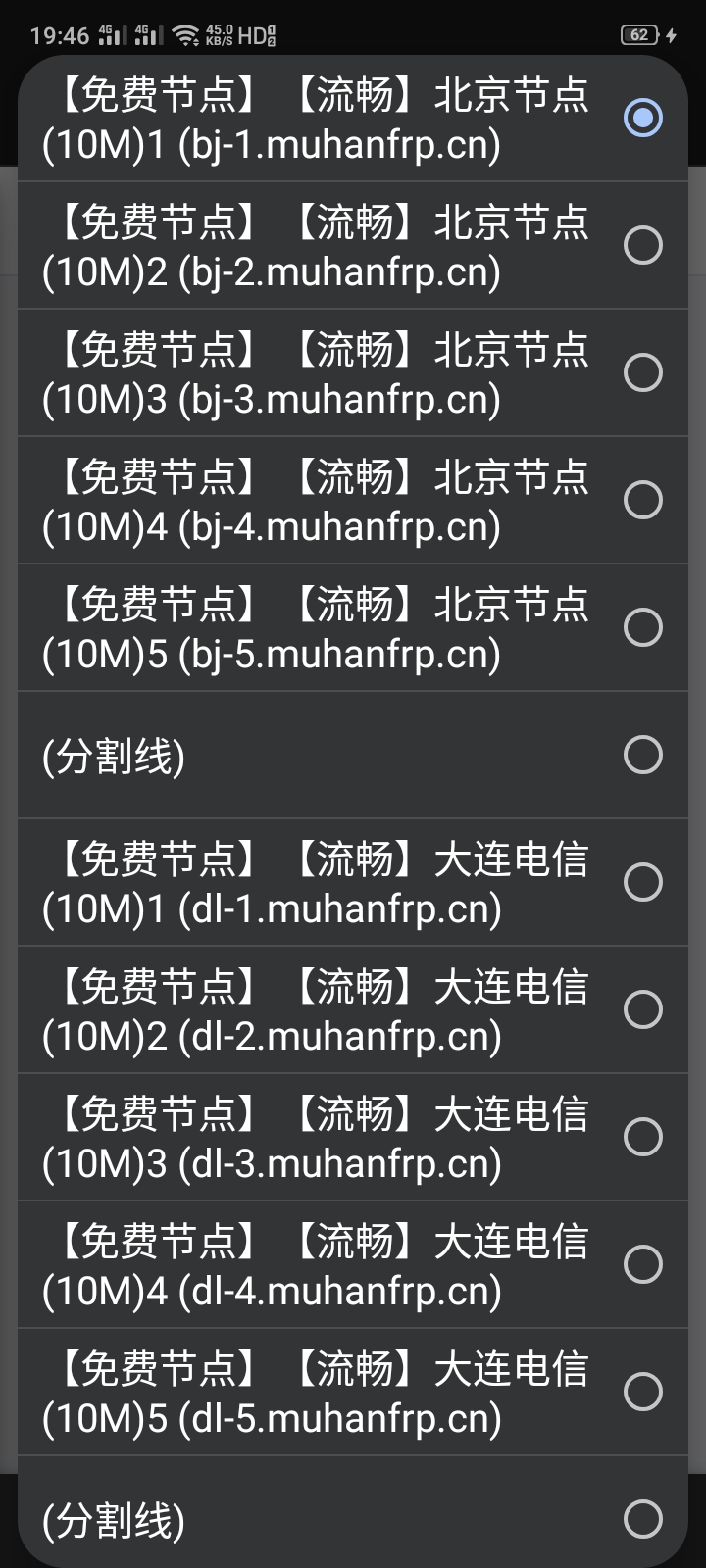Viewport: 706px width, 1568px height.
Task: Pick the bj-3.muhanfrp.cn node option
Action: click(353, 372)
